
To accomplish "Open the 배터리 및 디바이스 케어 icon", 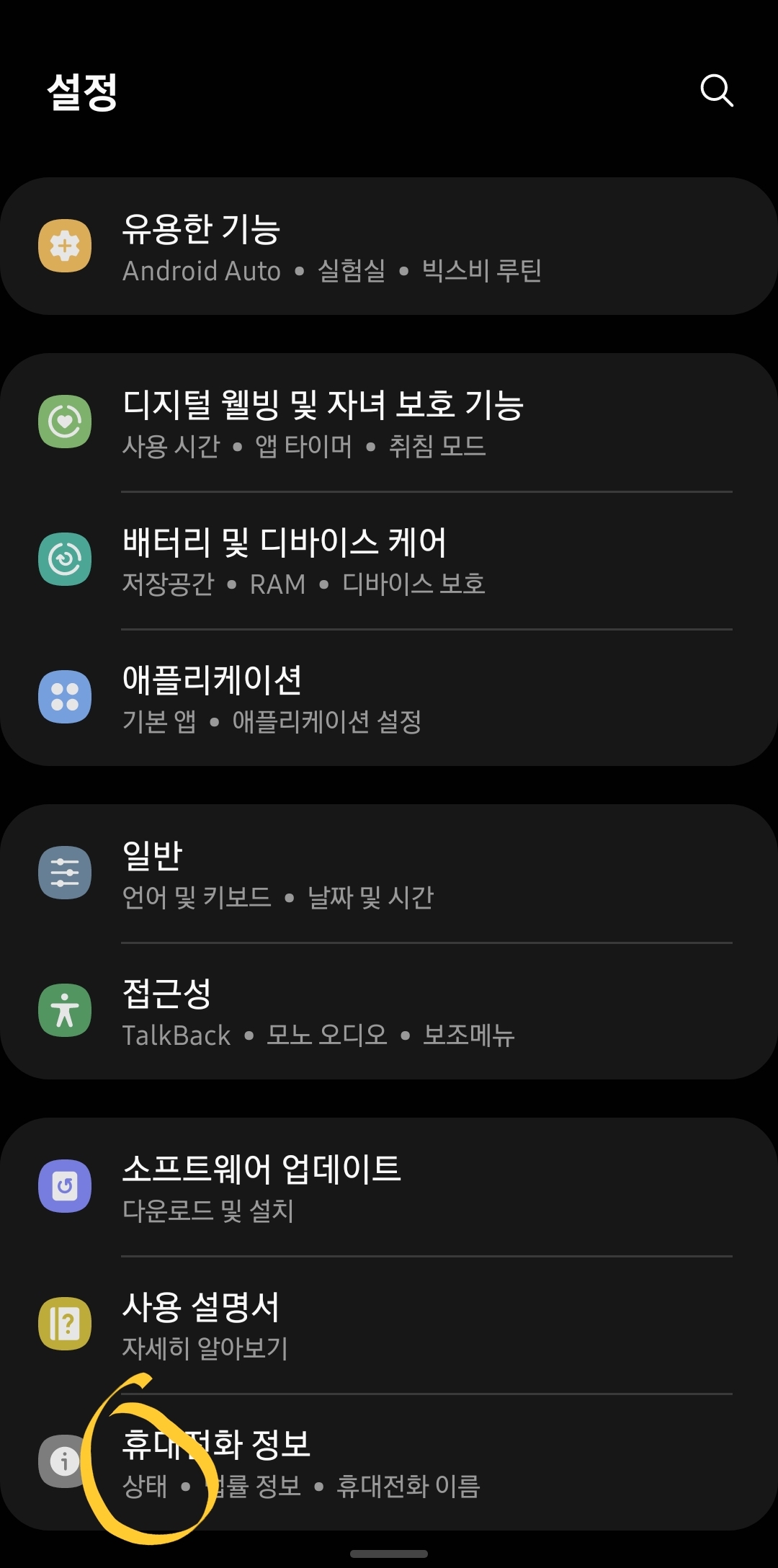I will [65, 557].
